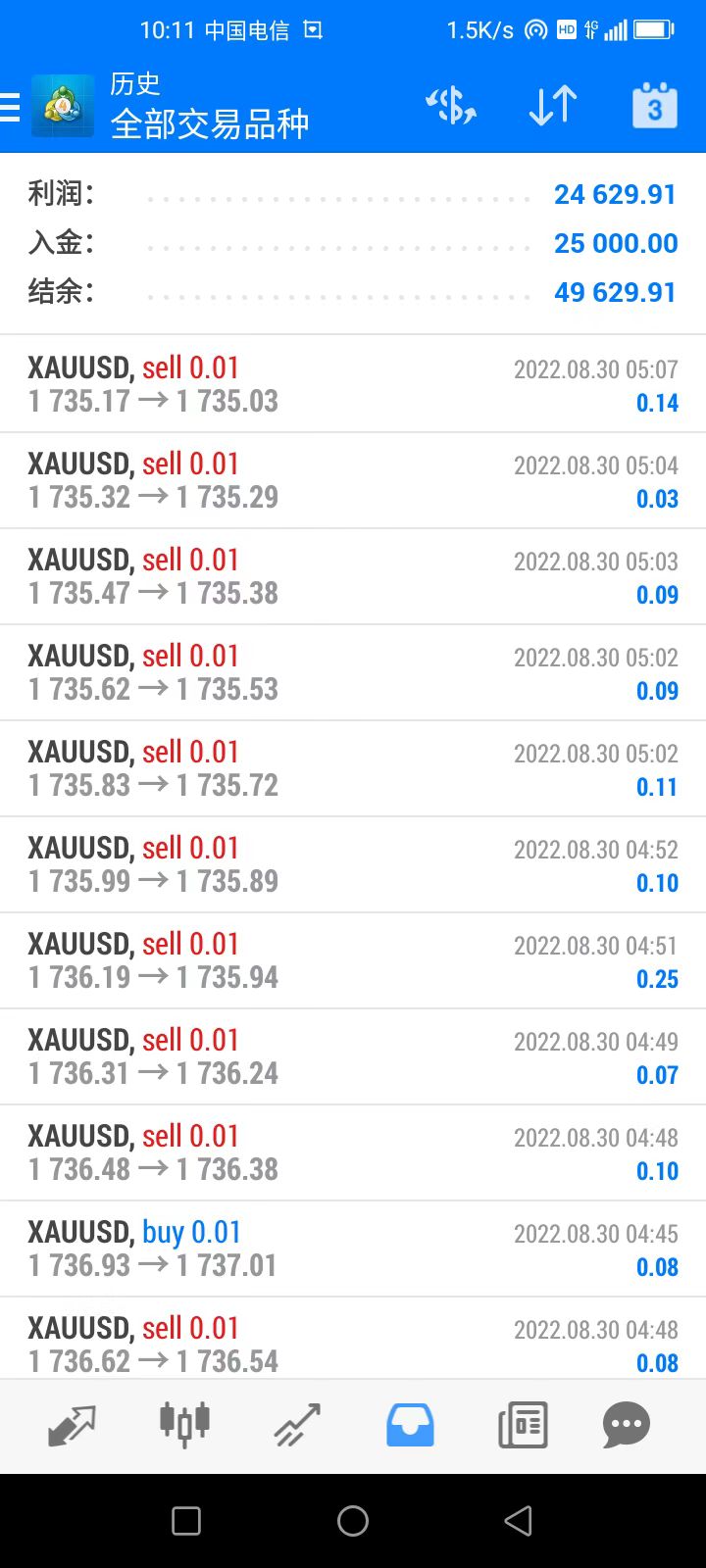Open the XAUUSD buy 0.01 trade
The height and width of the screenshot is (1568, 706).
click(353, 1249)
